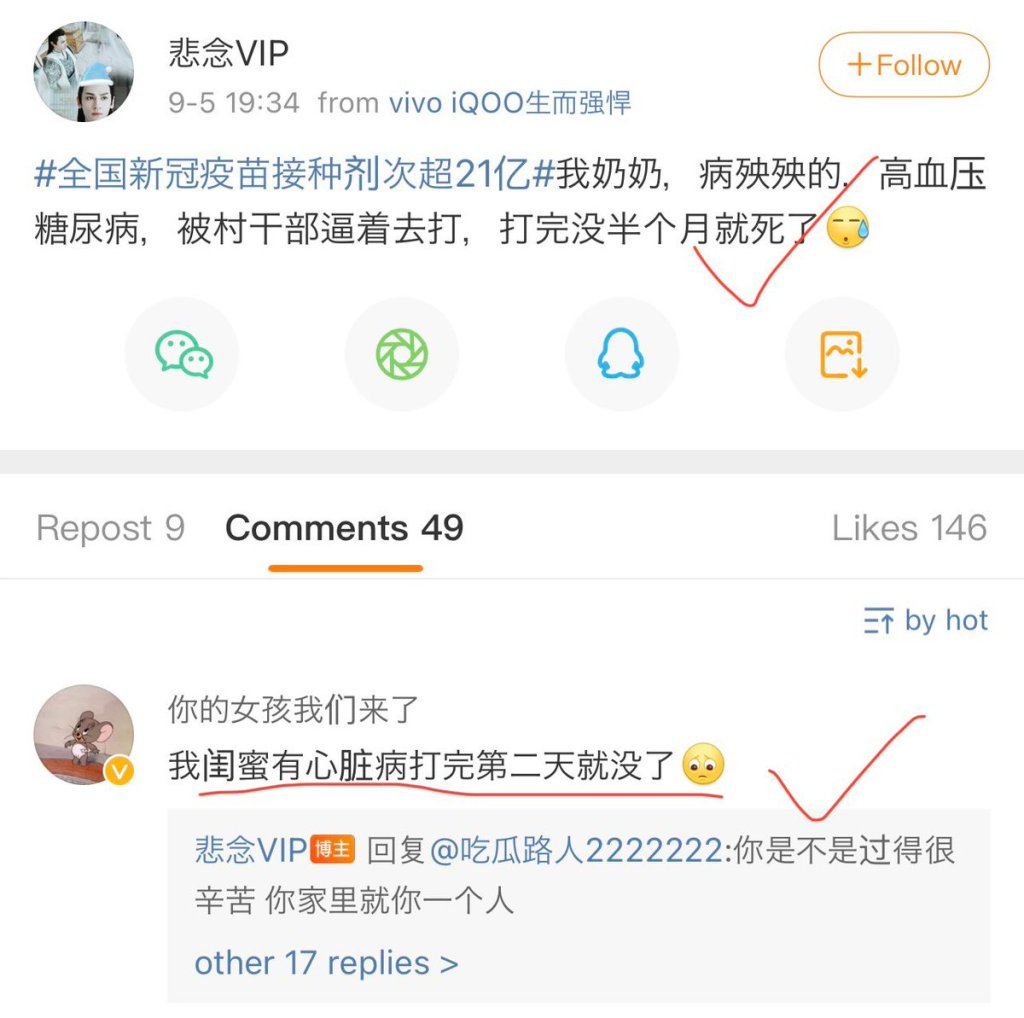1024x1018 pixels.
Task: Open the @吃瓜路人2222222 mention
Action: (575, 851)
